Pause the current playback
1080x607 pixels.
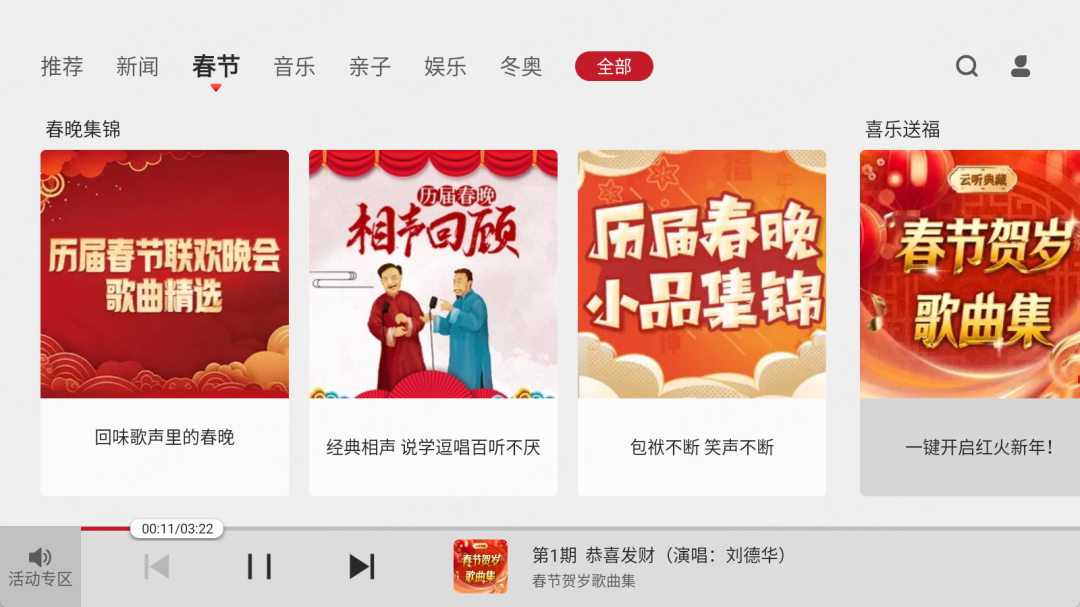point(259,567)
